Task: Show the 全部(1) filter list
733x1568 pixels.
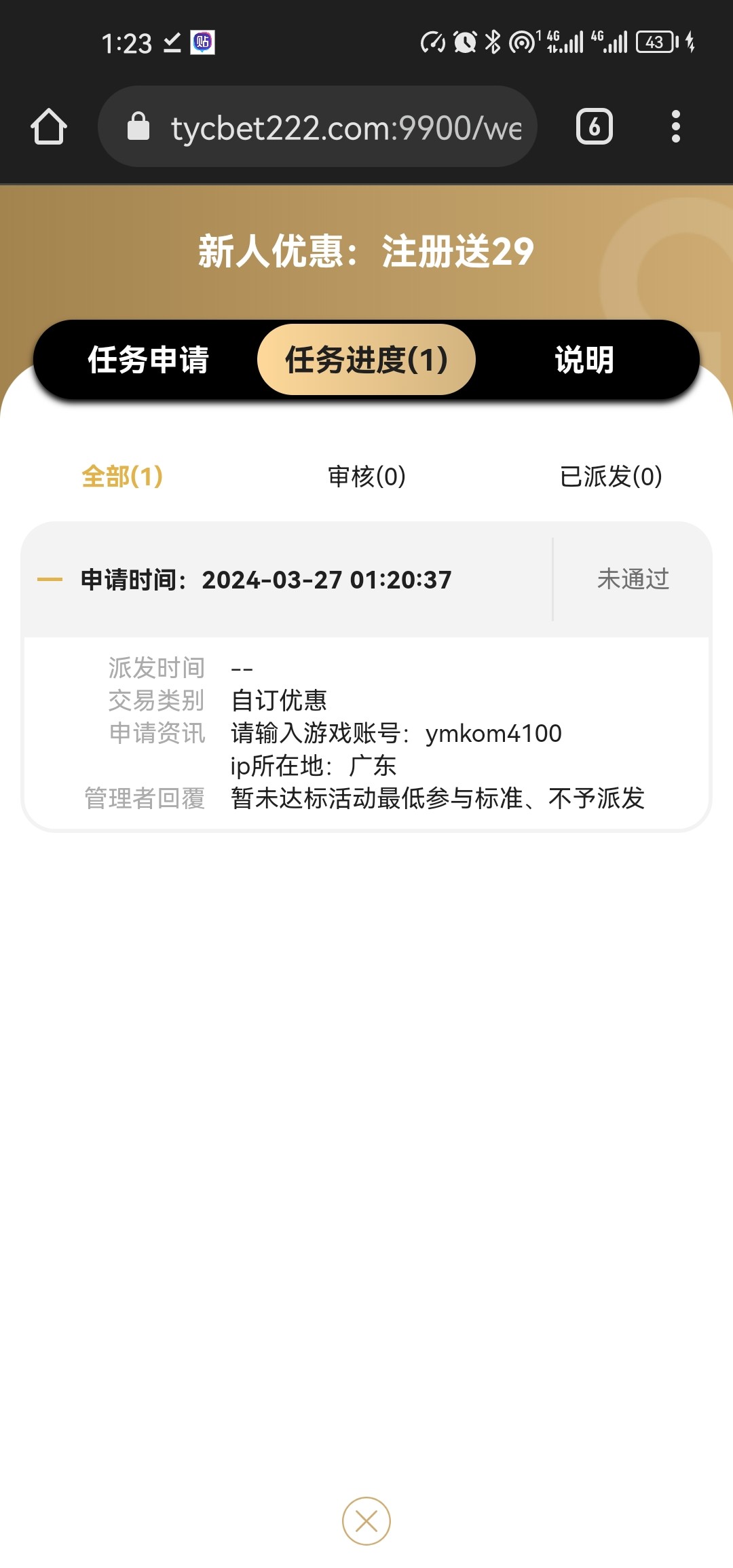Action: tap(122, 477)
